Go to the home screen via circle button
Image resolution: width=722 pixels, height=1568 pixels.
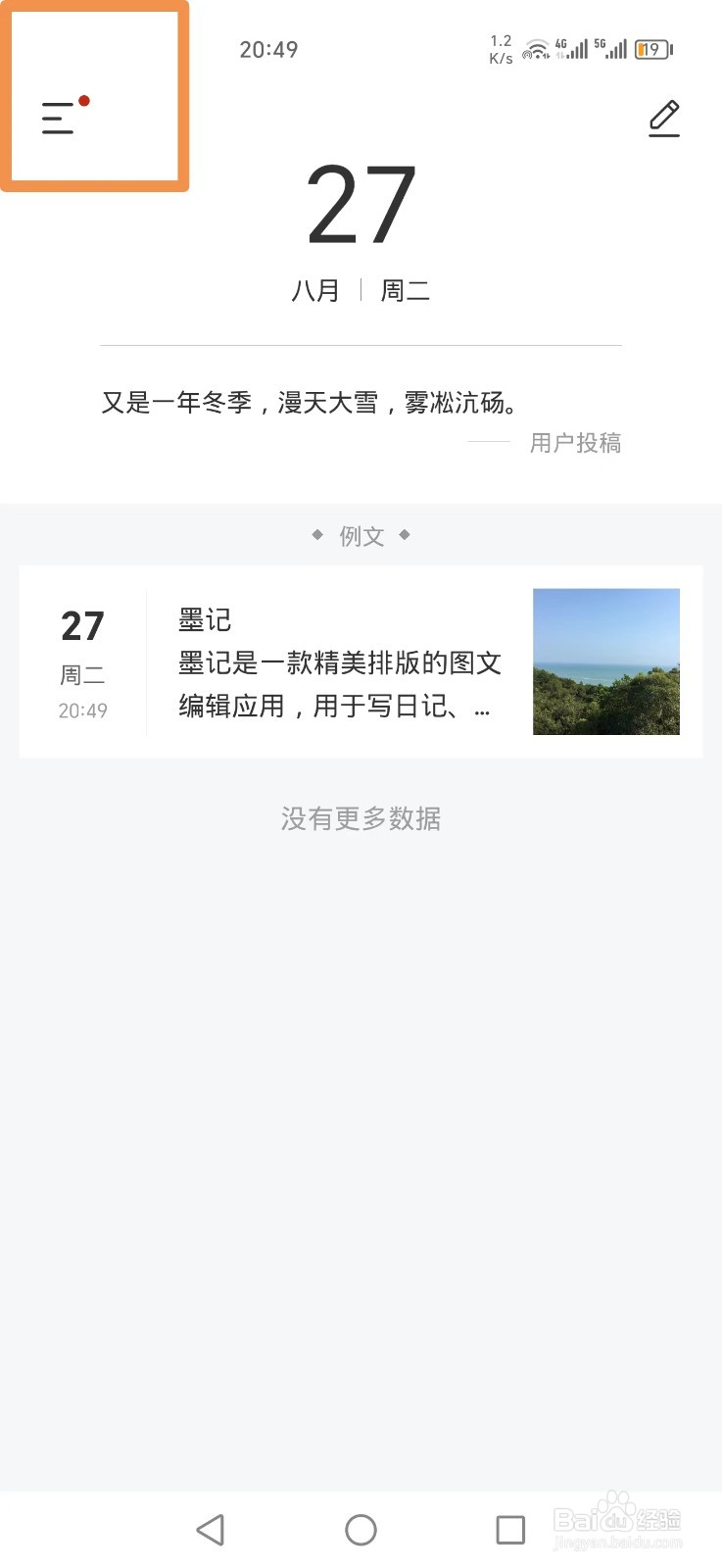[361, 1530]
